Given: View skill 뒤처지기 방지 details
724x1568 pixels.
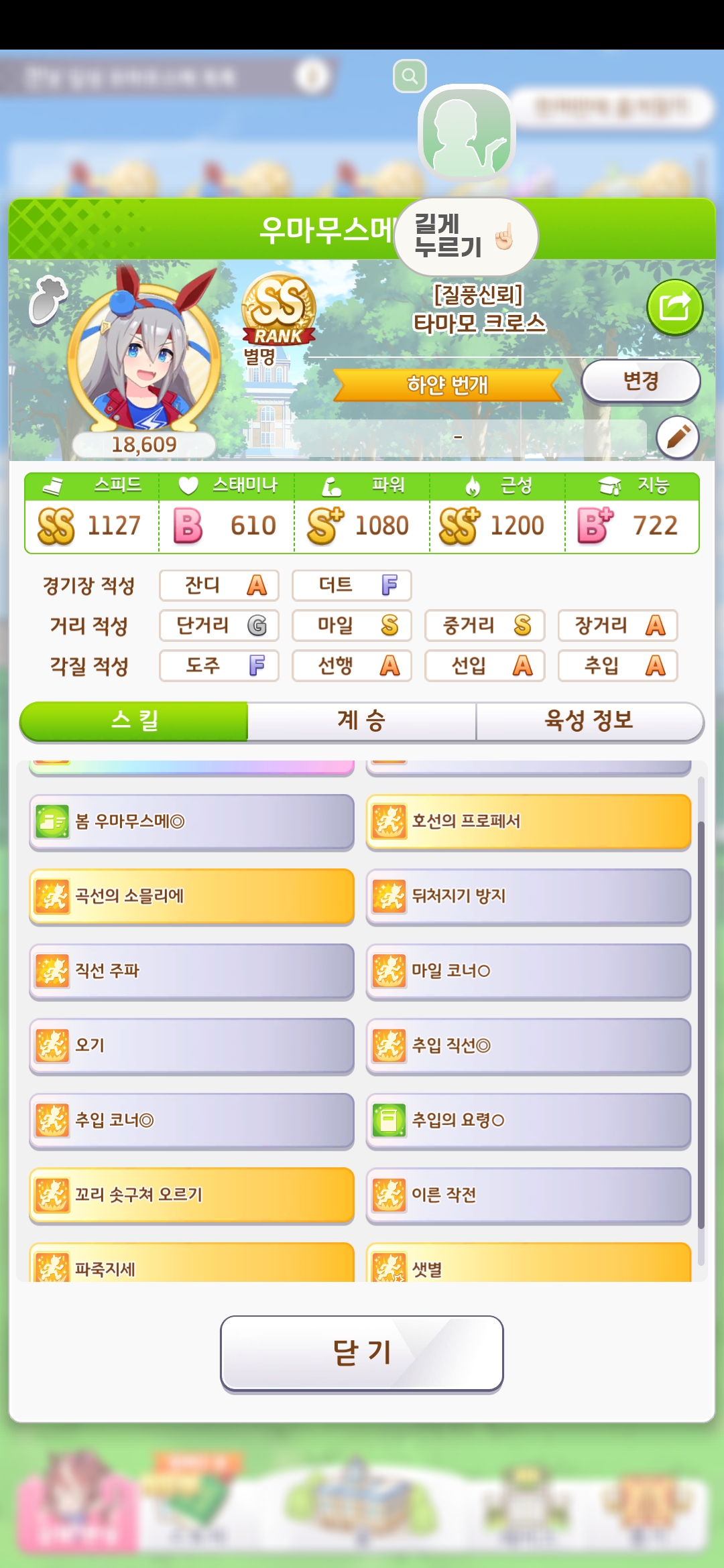Looking at the screenshot, I should (528, 896).
